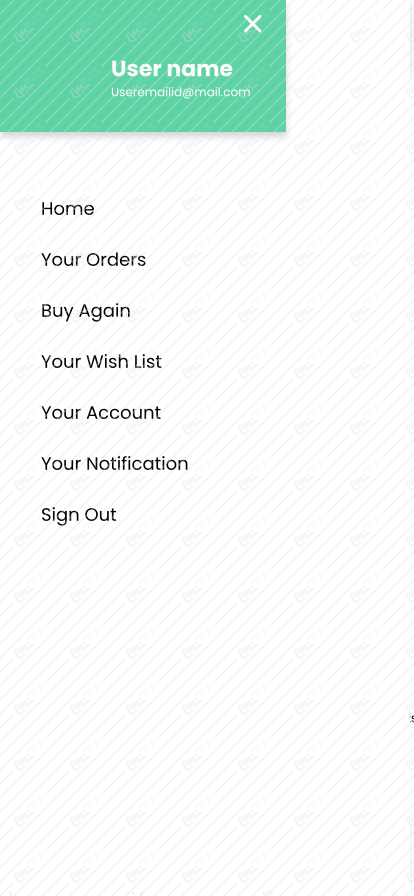Open Your Orders
This screenshot has width=414, height=896.
pyautogui.click(x=93, y=260)
